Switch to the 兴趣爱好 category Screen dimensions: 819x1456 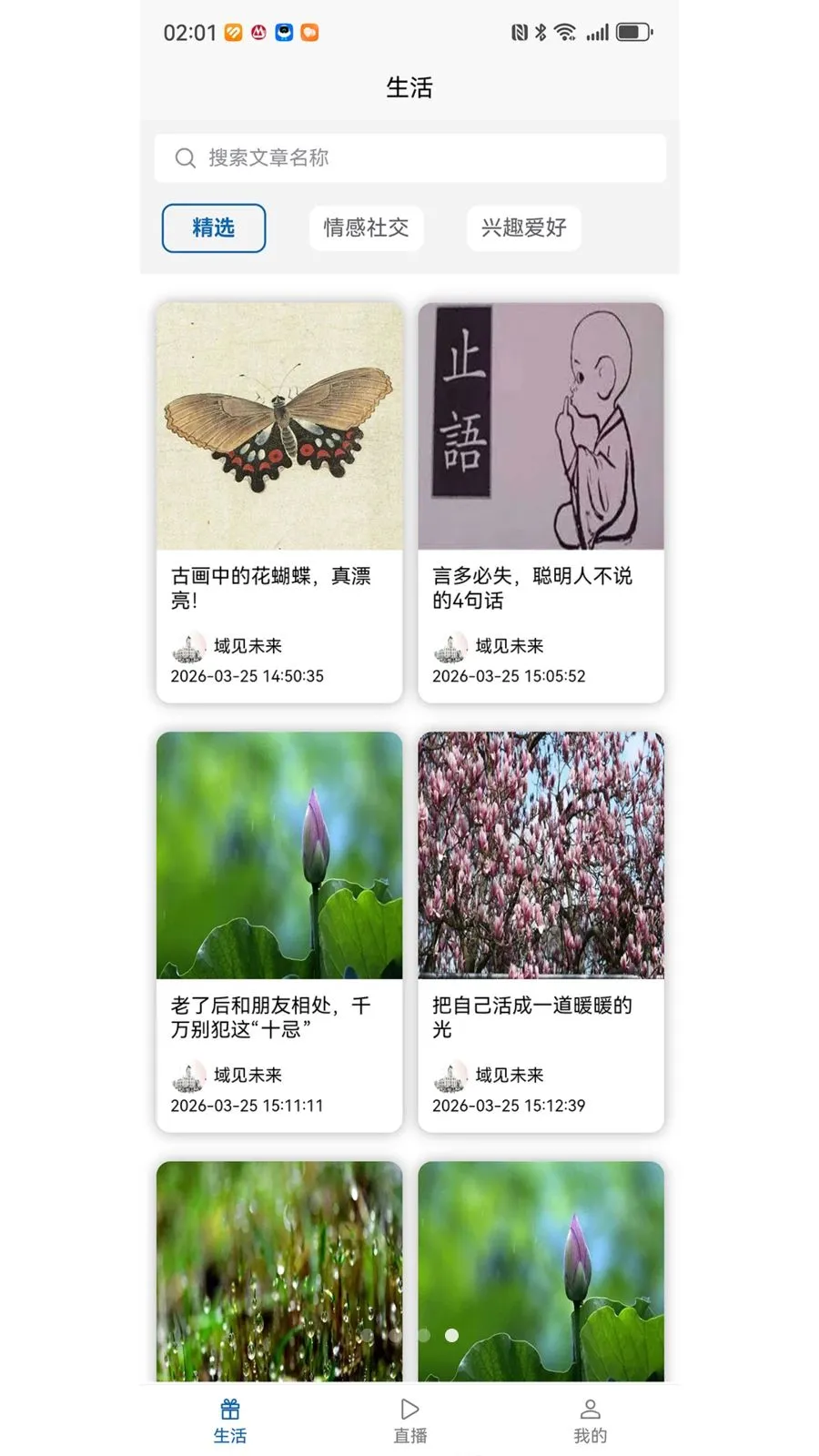tap(523, 227)
